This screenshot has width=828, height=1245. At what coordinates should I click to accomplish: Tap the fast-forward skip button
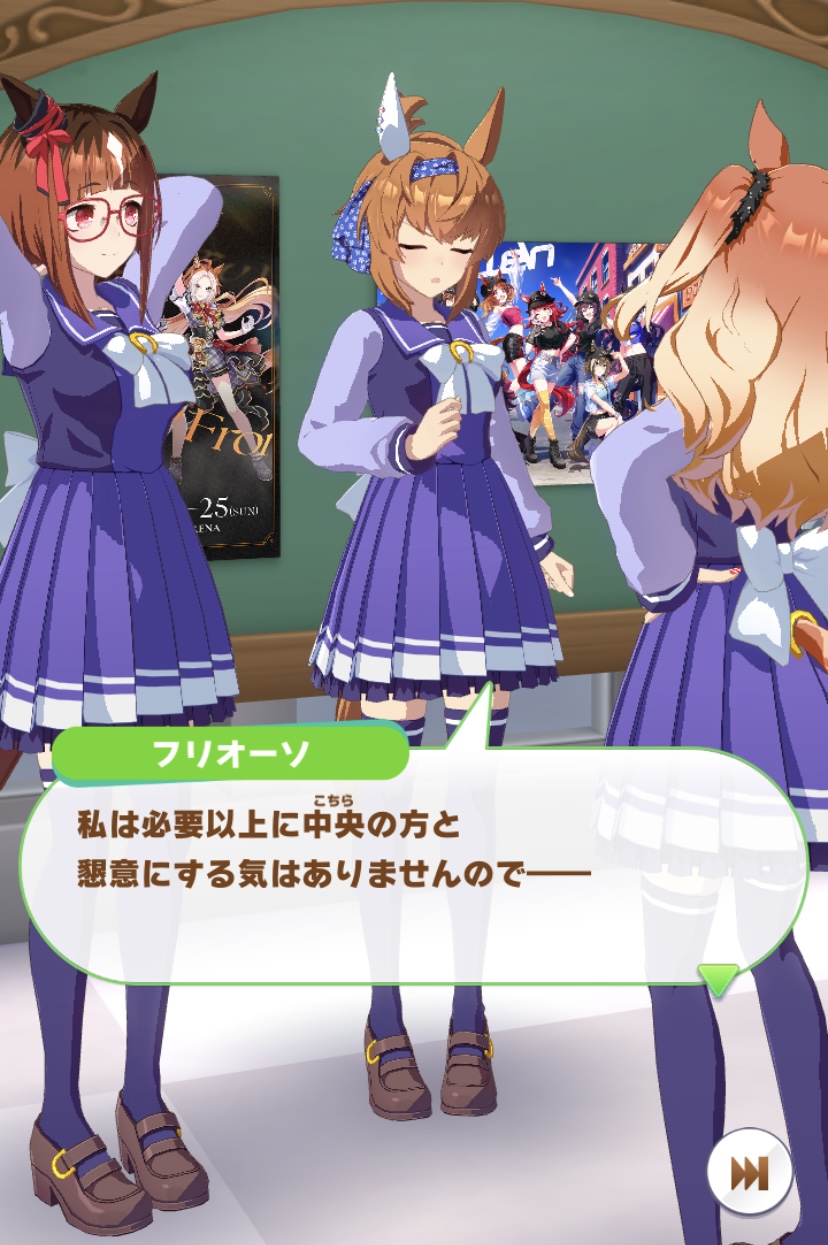(749, 1172)
